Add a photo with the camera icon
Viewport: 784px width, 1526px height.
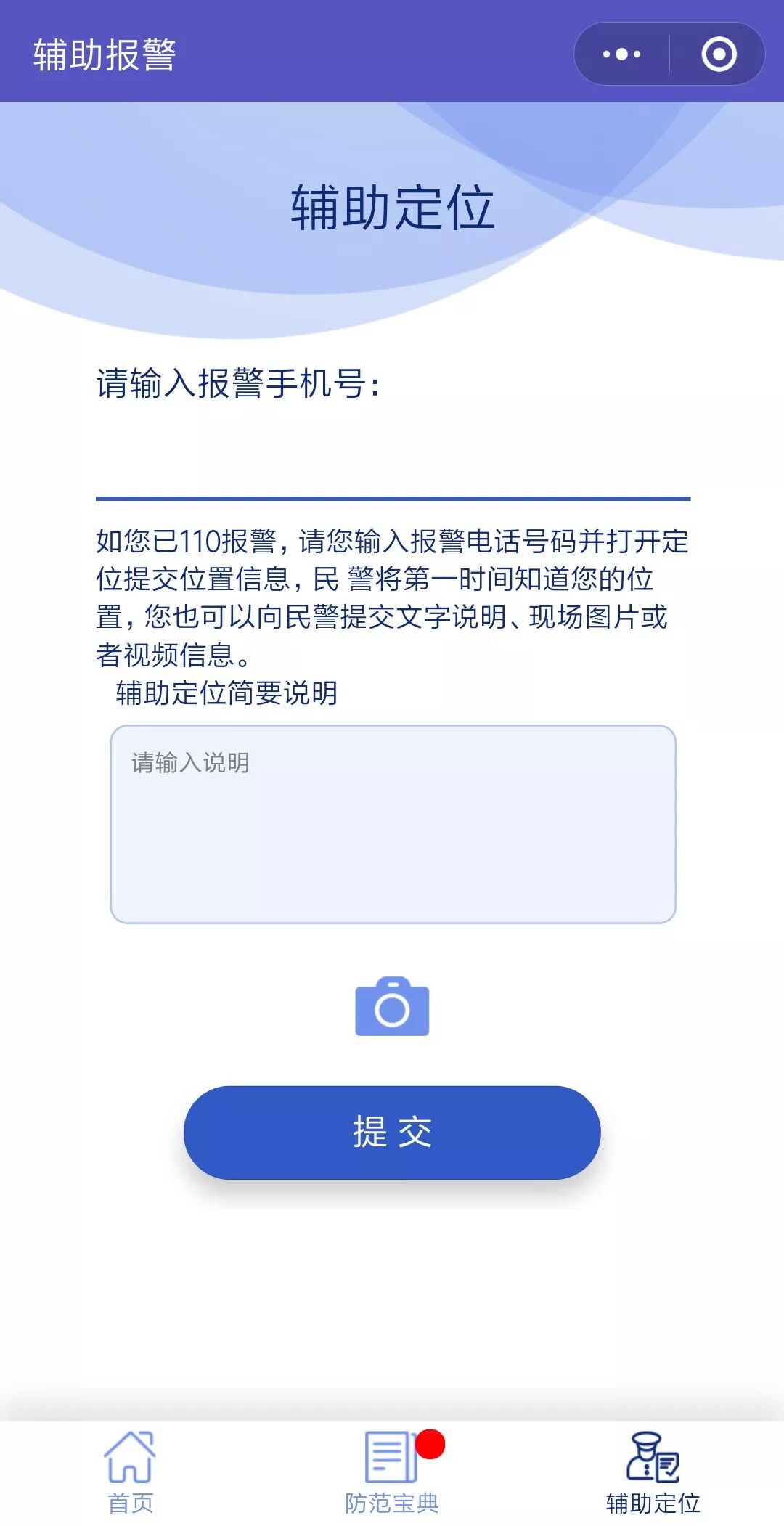(x=392, y=1006)
